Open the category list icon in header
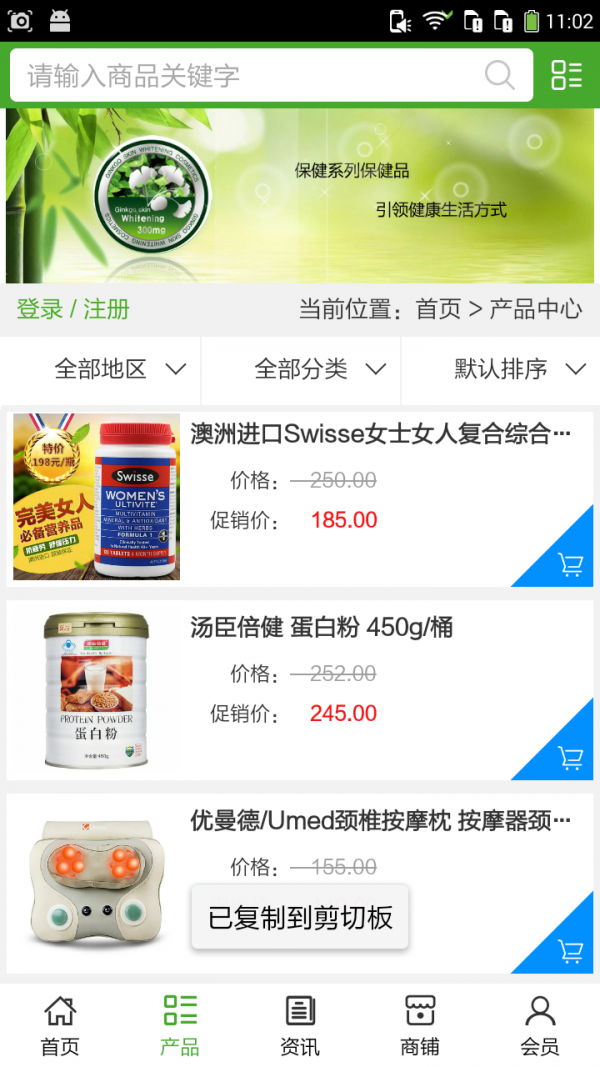Image resolution: width=600 pixels, height=1067 pixels. tap(567, 75)
